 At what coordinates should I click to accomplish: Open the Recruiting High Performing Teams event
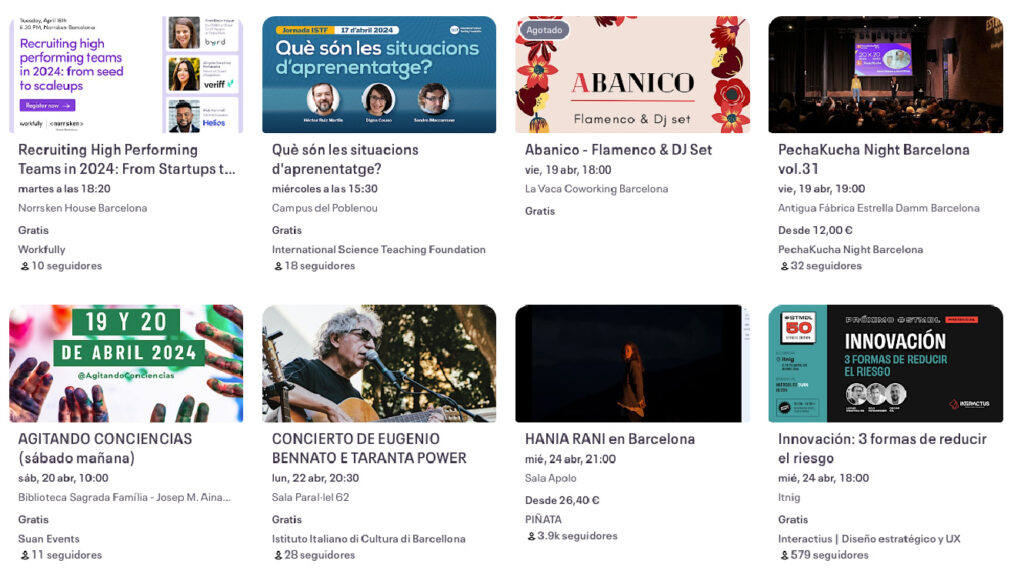point(127,159)
